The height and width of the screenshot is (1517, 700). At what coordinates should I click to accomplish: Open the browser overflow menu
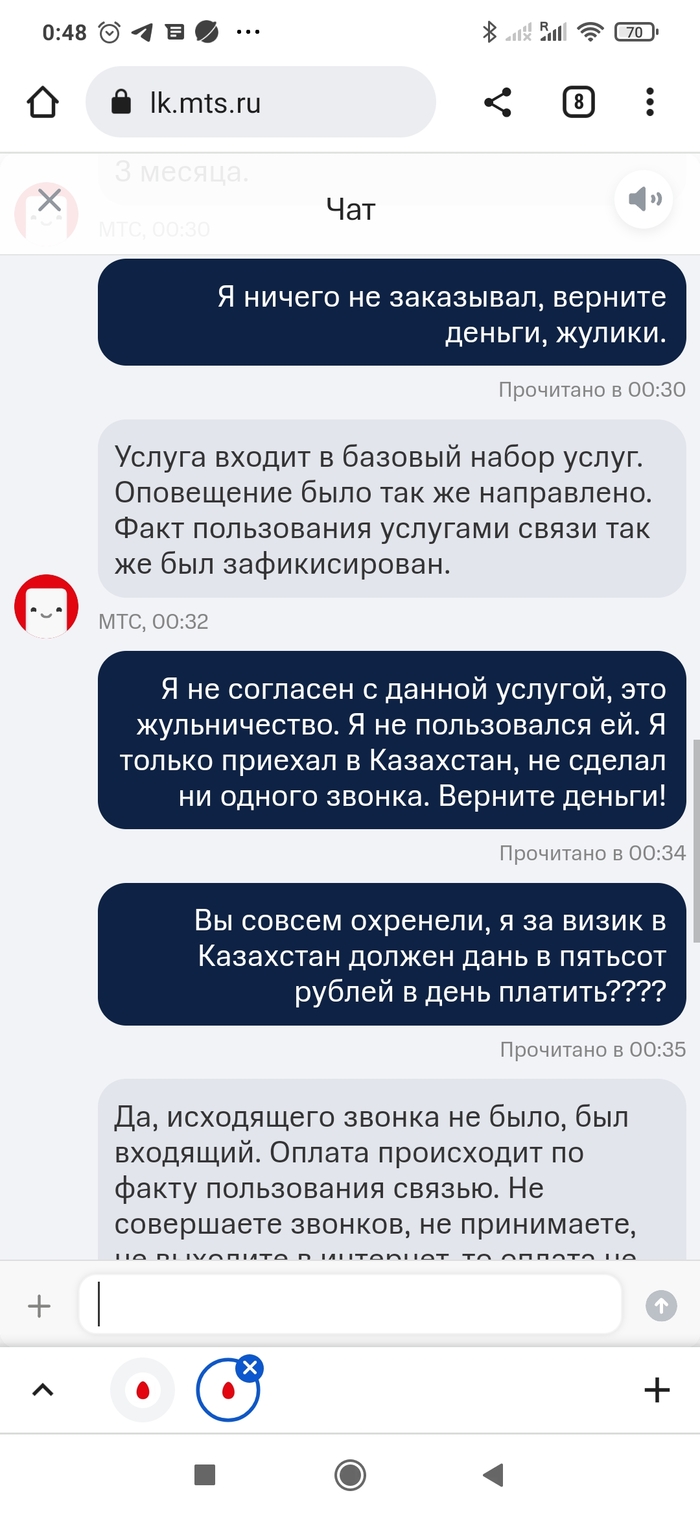(650, 102)
